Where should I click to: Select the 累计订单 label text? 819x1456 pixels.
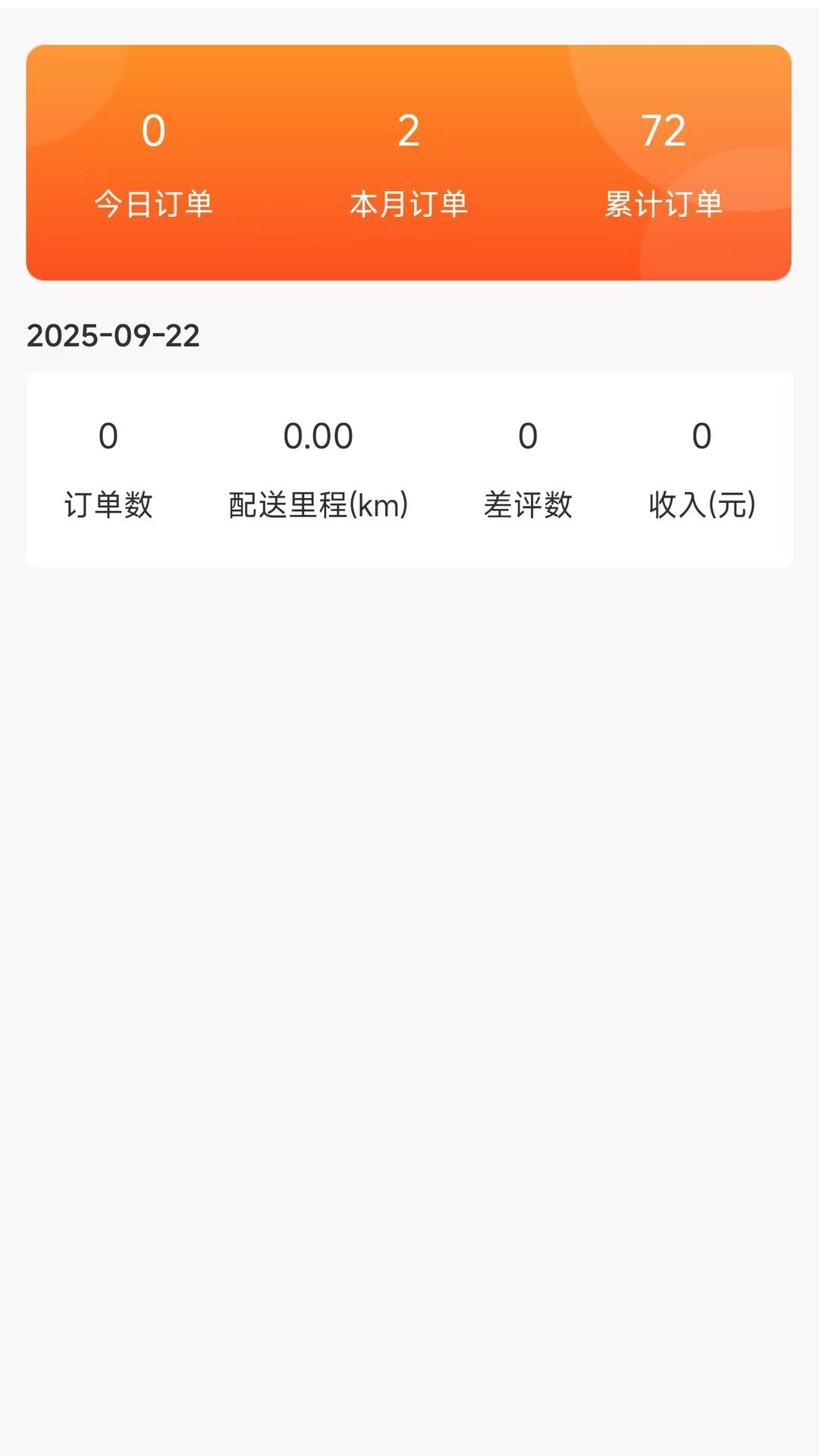click(666, 203)
